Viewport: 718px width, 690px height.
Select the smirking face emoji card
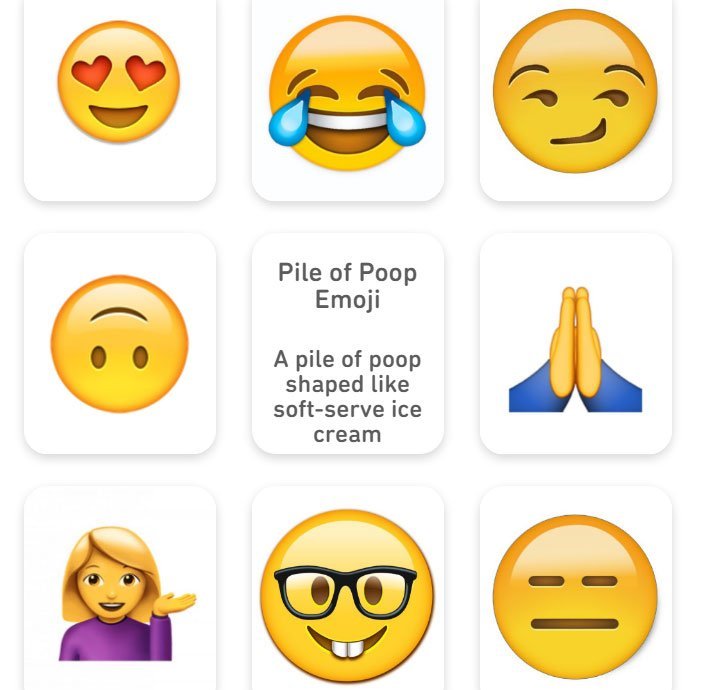[x=575, y=92]
